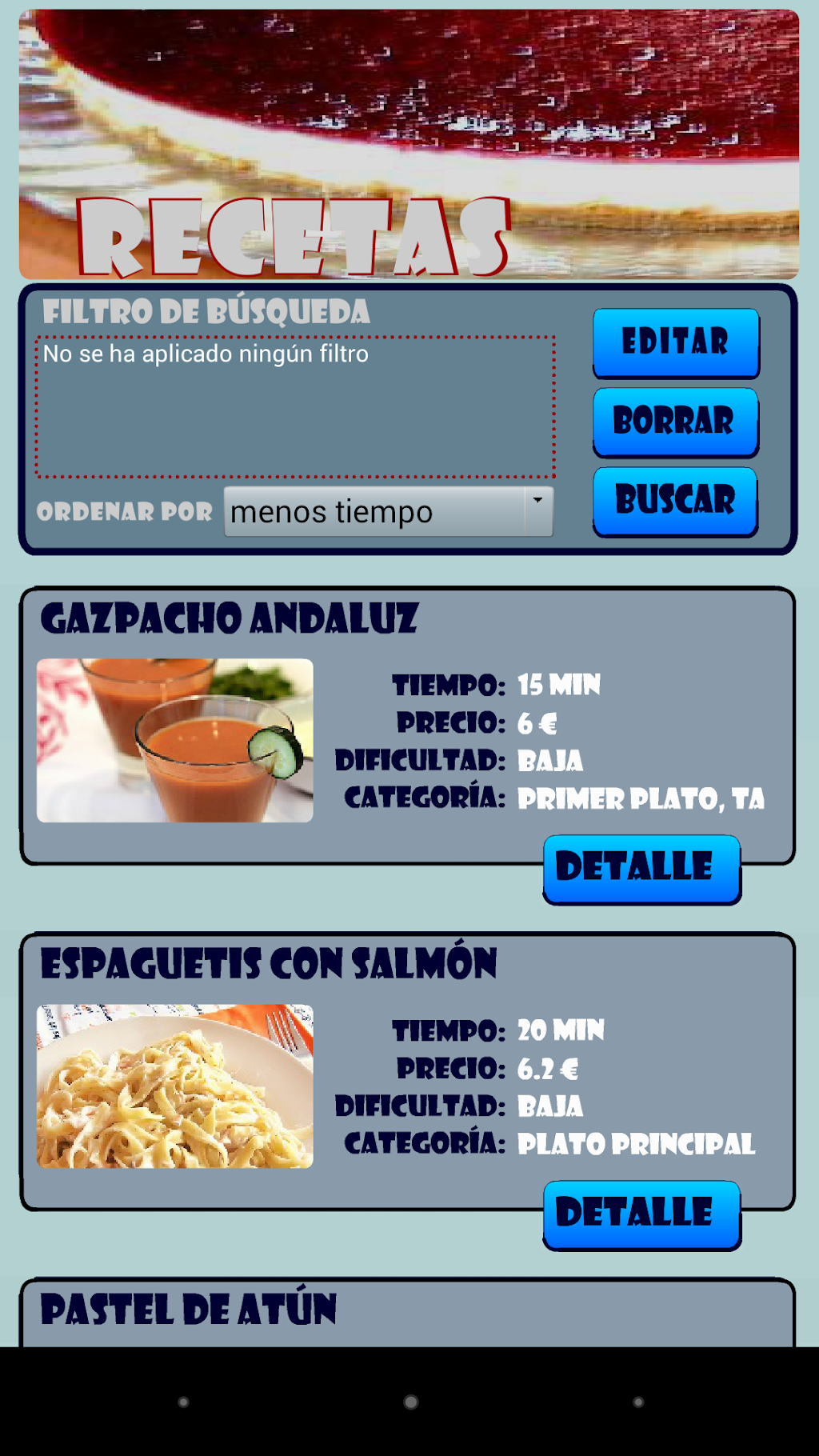Tap the Espaguetis con Salmón photo

175,1086
